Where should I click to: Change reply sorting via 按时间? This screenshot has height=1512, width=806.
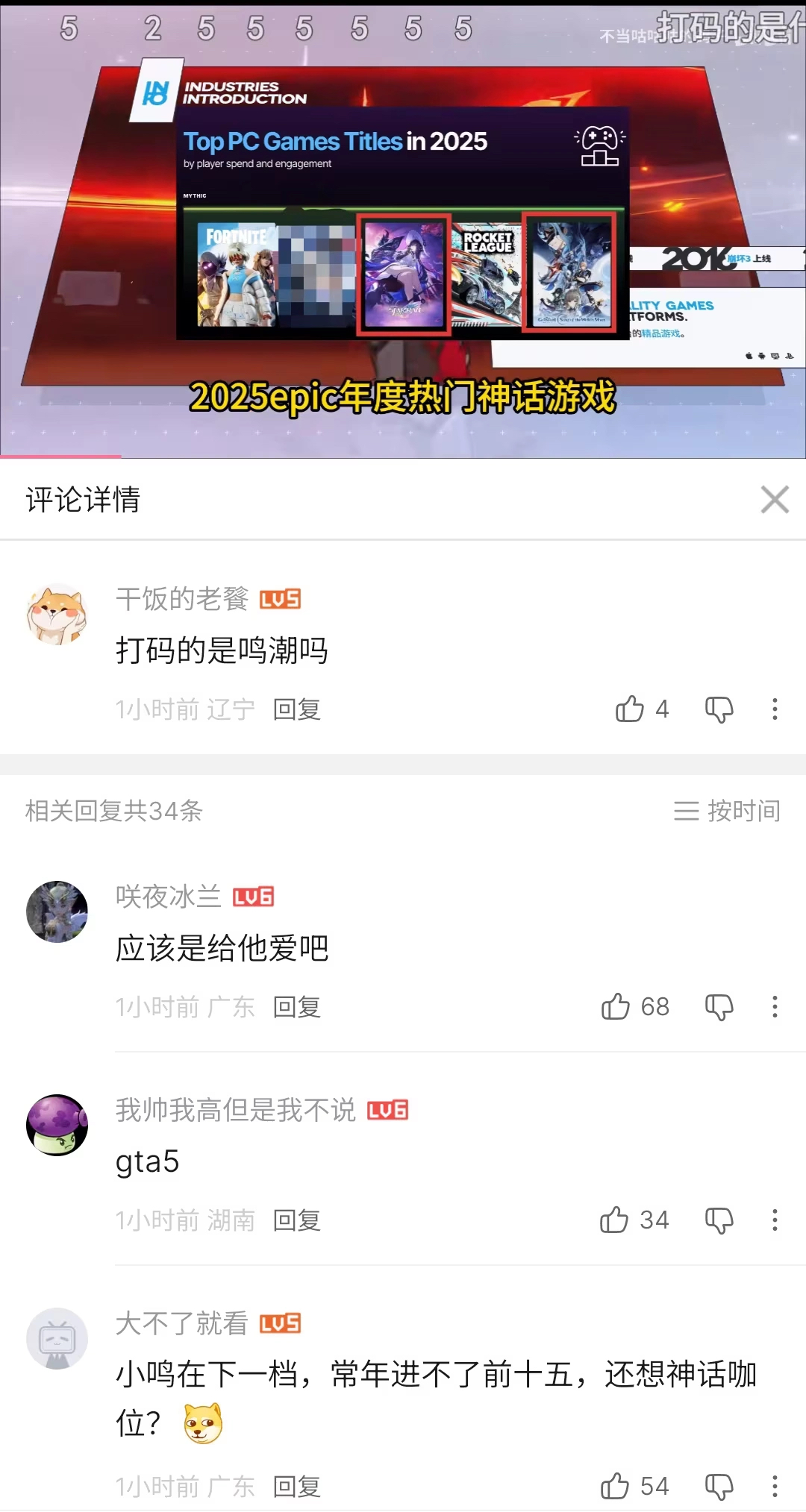[727, 810]
